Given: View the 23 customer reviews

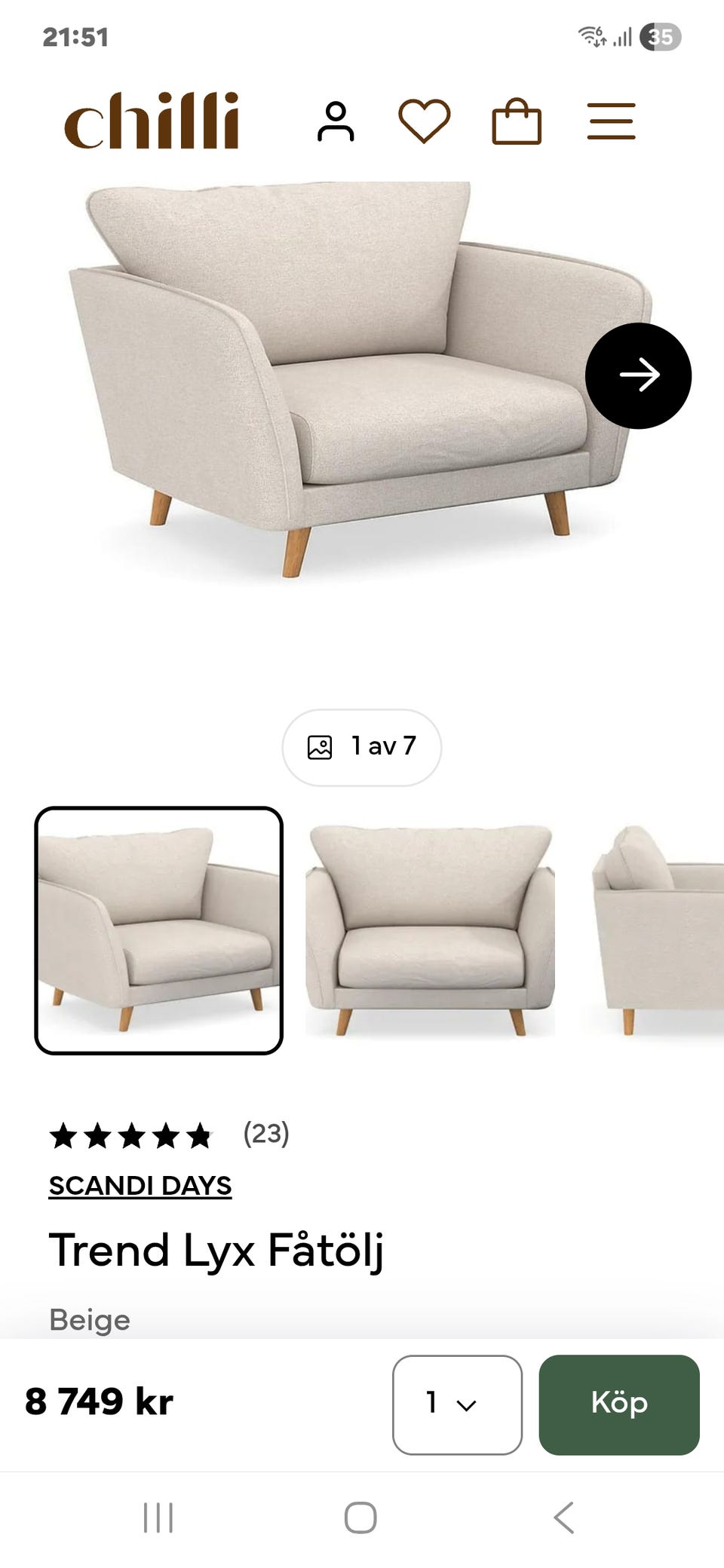Looking at the screenshot, I should 265,1134.
